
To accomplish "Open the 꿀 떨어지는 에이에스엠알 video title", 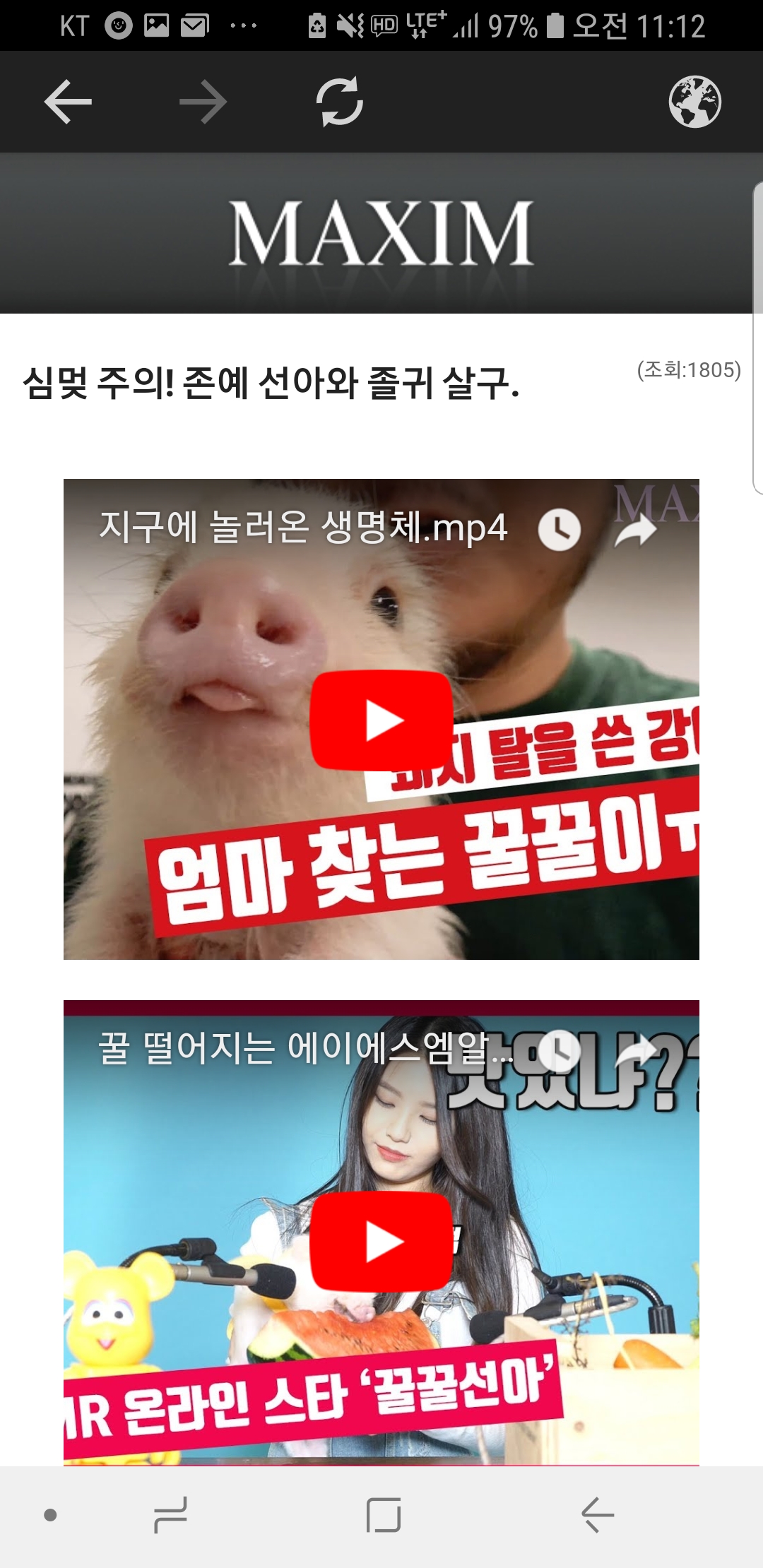I will 305,1048.
